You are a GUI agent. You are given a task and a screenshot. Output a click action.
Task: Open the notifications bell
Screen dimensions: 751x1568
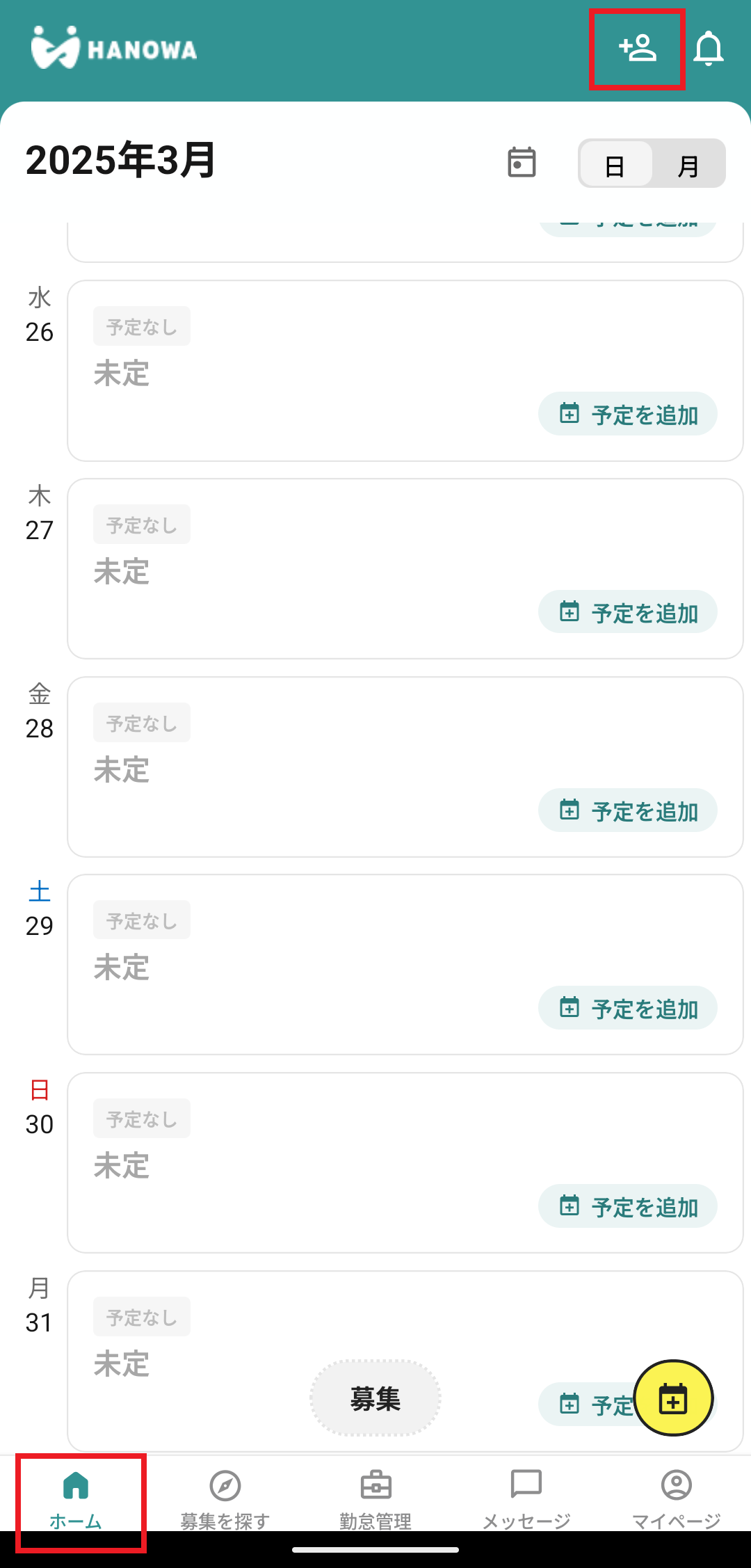(709, 49)
